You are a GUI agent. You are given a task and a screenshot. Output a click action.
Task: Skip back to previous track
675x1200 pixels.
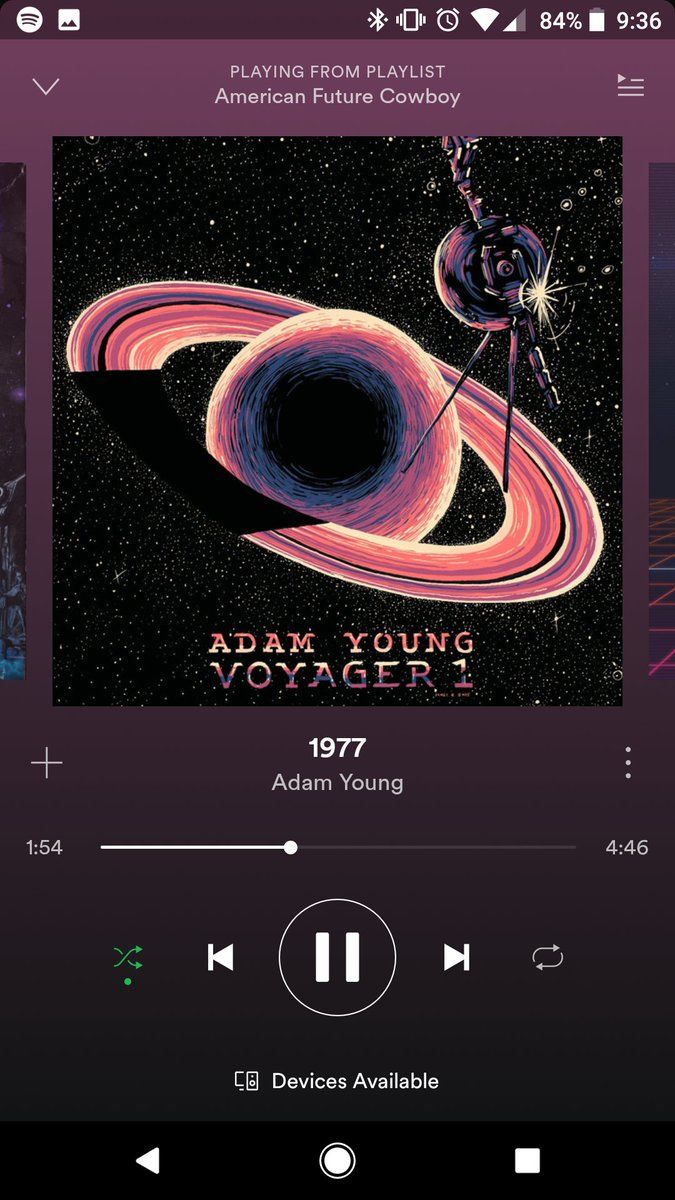[x=220, y=958]
